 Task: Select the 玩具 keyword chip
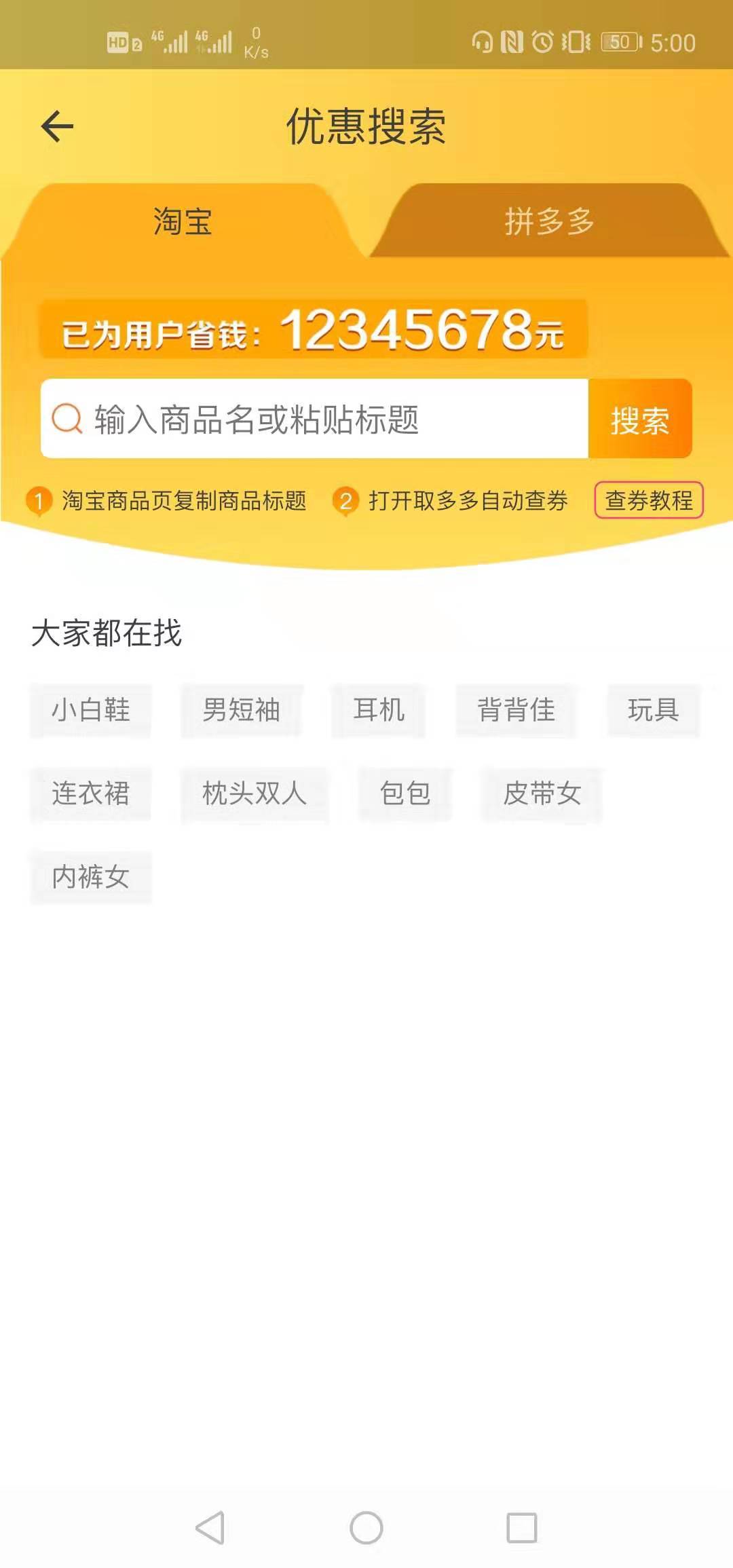coord(653,711)
